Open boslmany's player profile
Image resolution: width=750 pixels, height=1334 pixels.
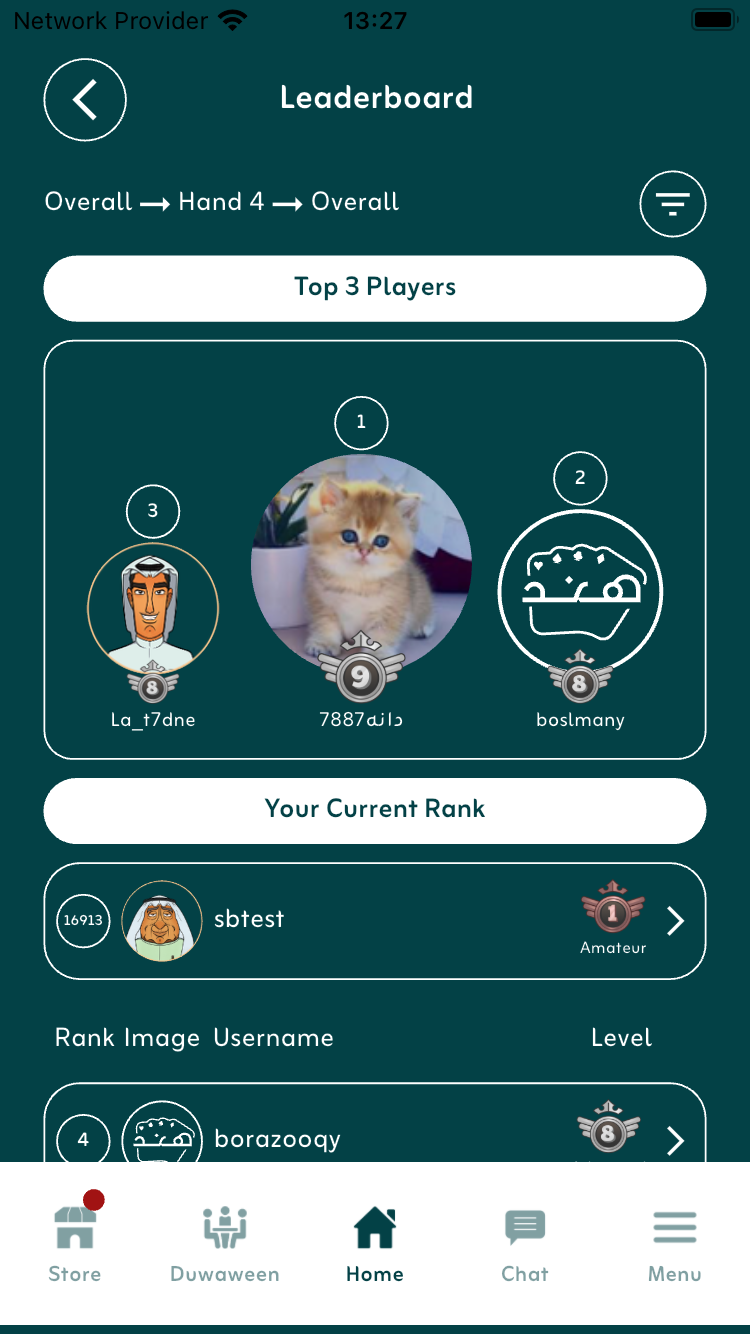[x=580, y=594]
